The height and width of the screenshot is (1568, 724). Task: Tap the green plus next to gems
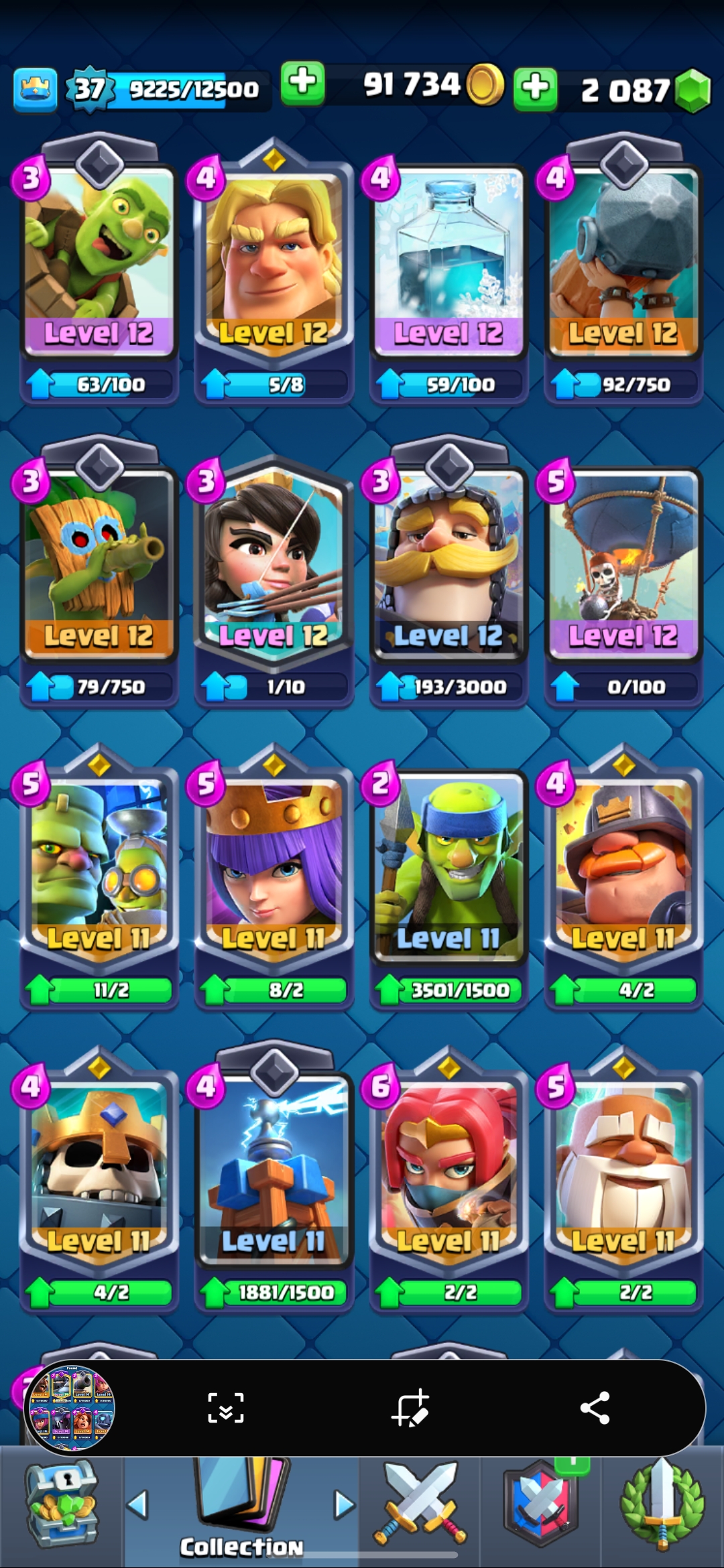(x=535, y=88)
